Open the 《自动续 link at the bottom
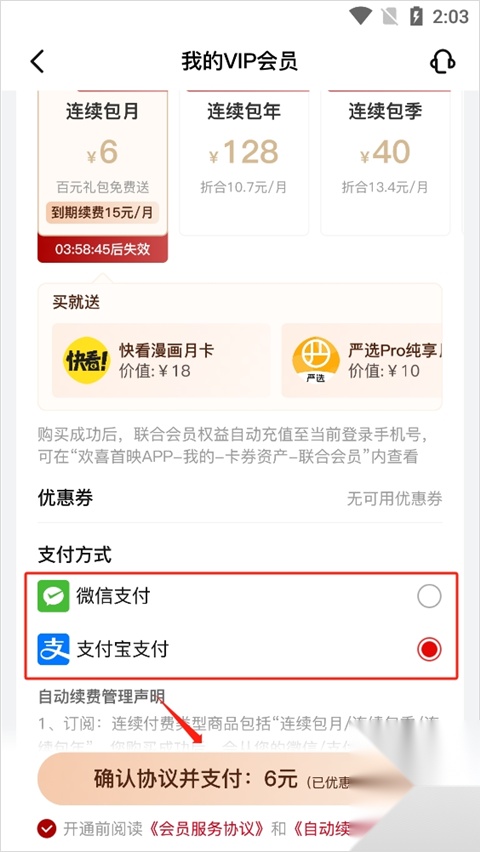 (325, 828)
